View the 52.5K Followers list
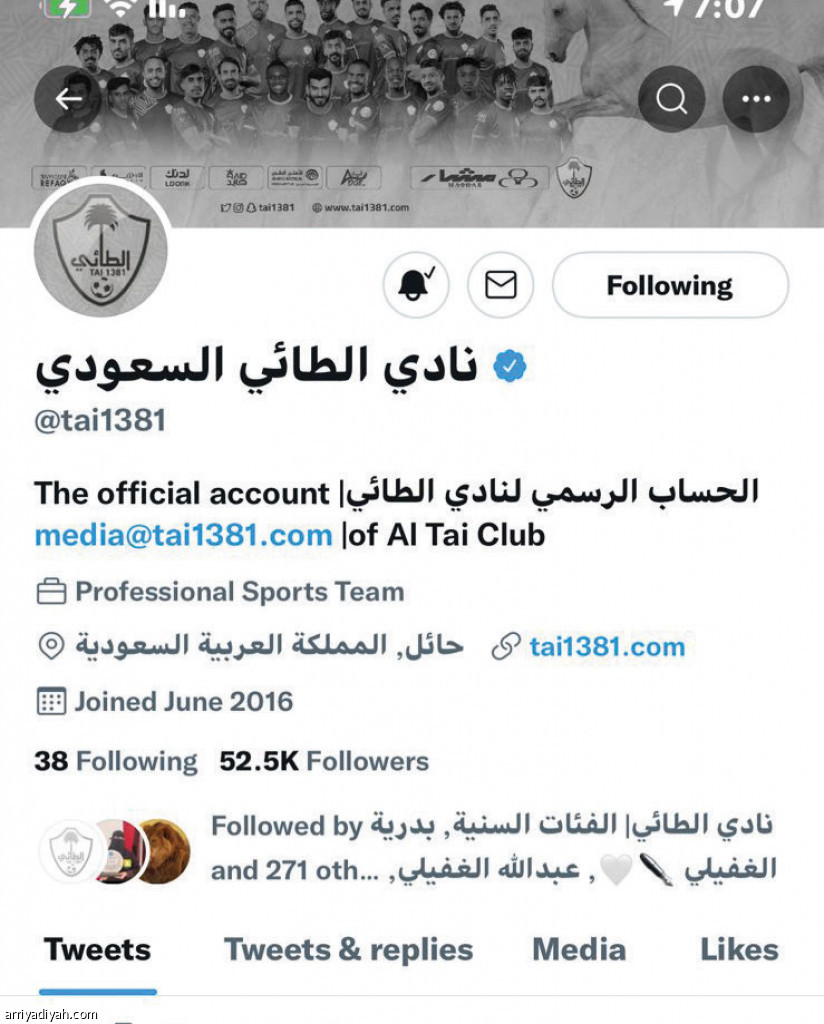 [x=324, y=761]
